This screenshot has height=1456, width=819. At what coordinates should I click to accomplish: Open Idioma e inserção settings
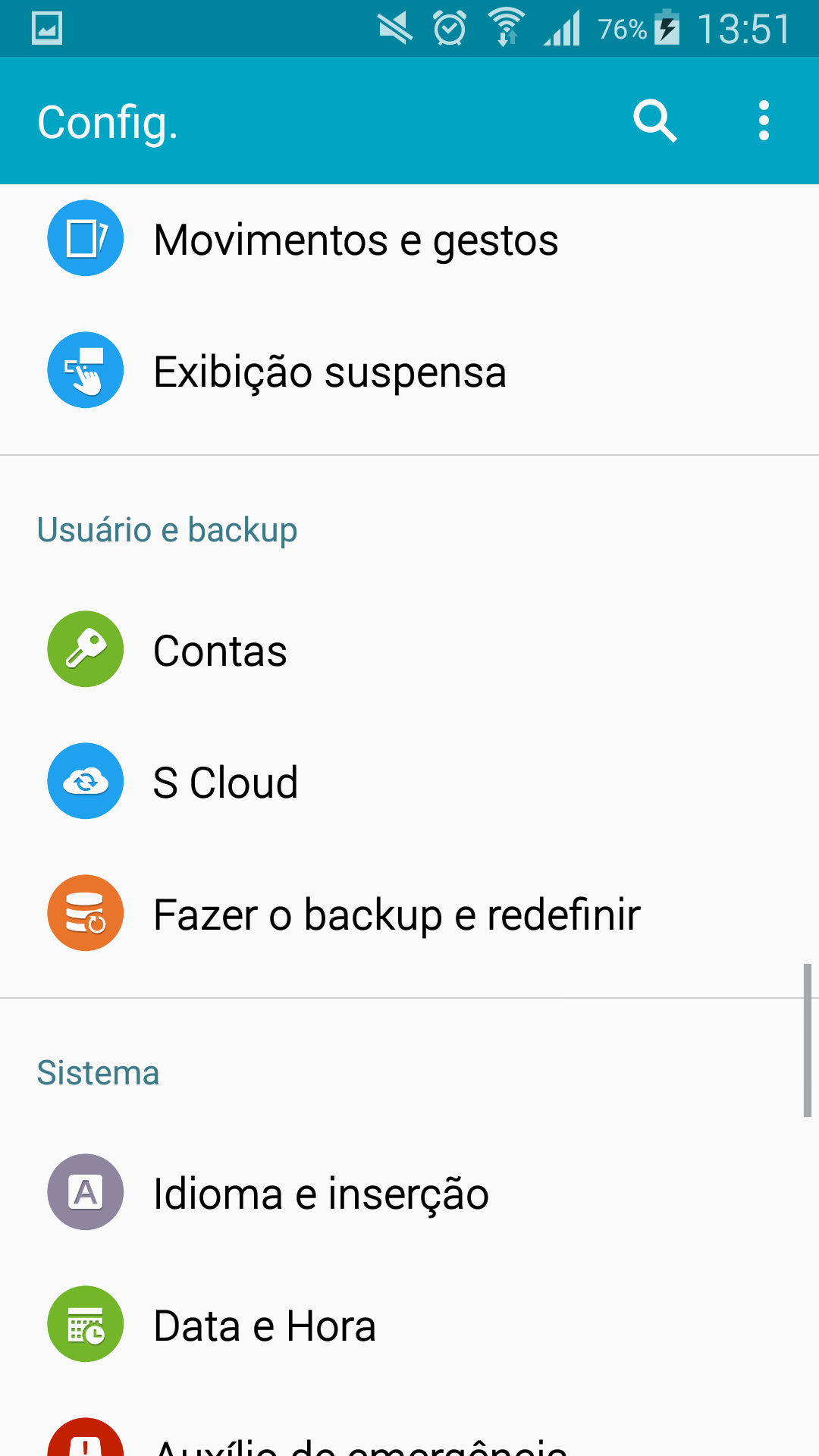pyautogui.click(x=409, y=1193)
